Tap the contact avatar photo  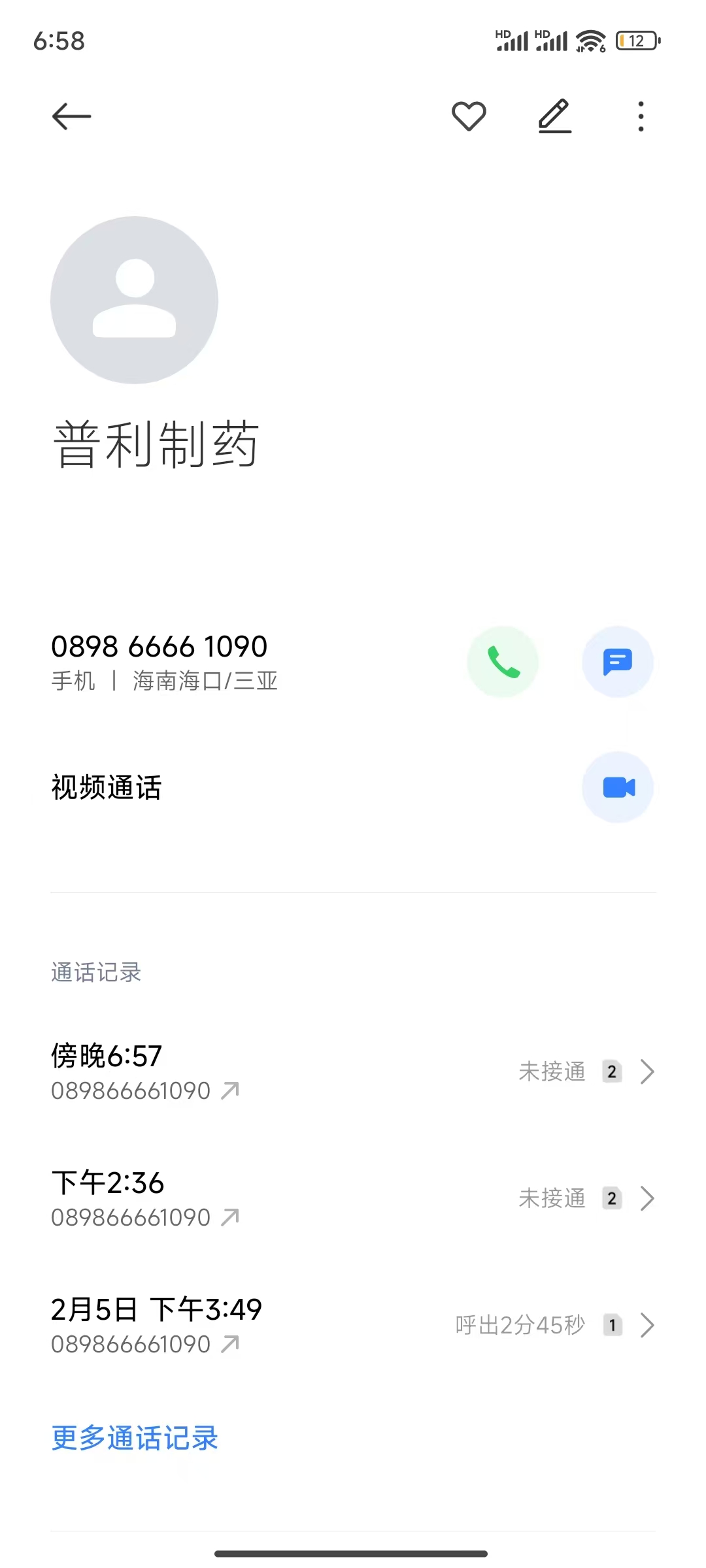pos(134,300)
